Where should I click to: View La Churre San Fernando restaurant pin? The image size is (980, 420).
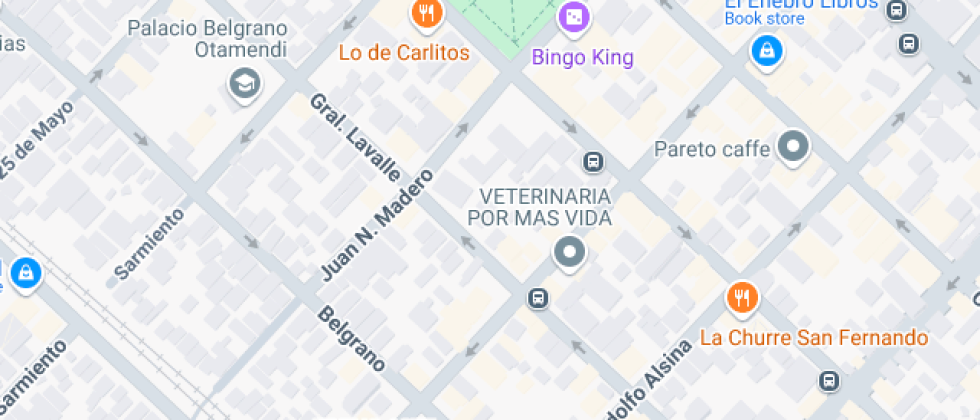click(741, 297)
